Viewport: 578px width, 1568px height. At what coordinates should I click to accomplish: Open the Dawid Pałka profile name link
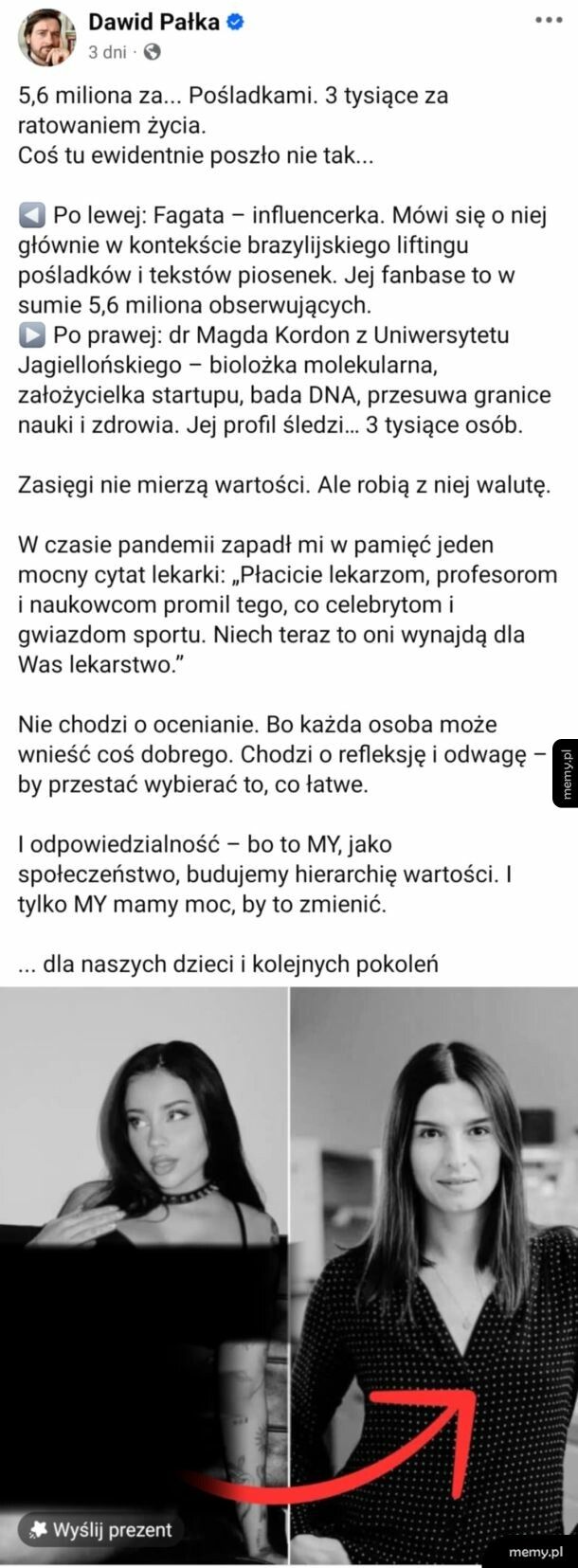coord(156,22)
